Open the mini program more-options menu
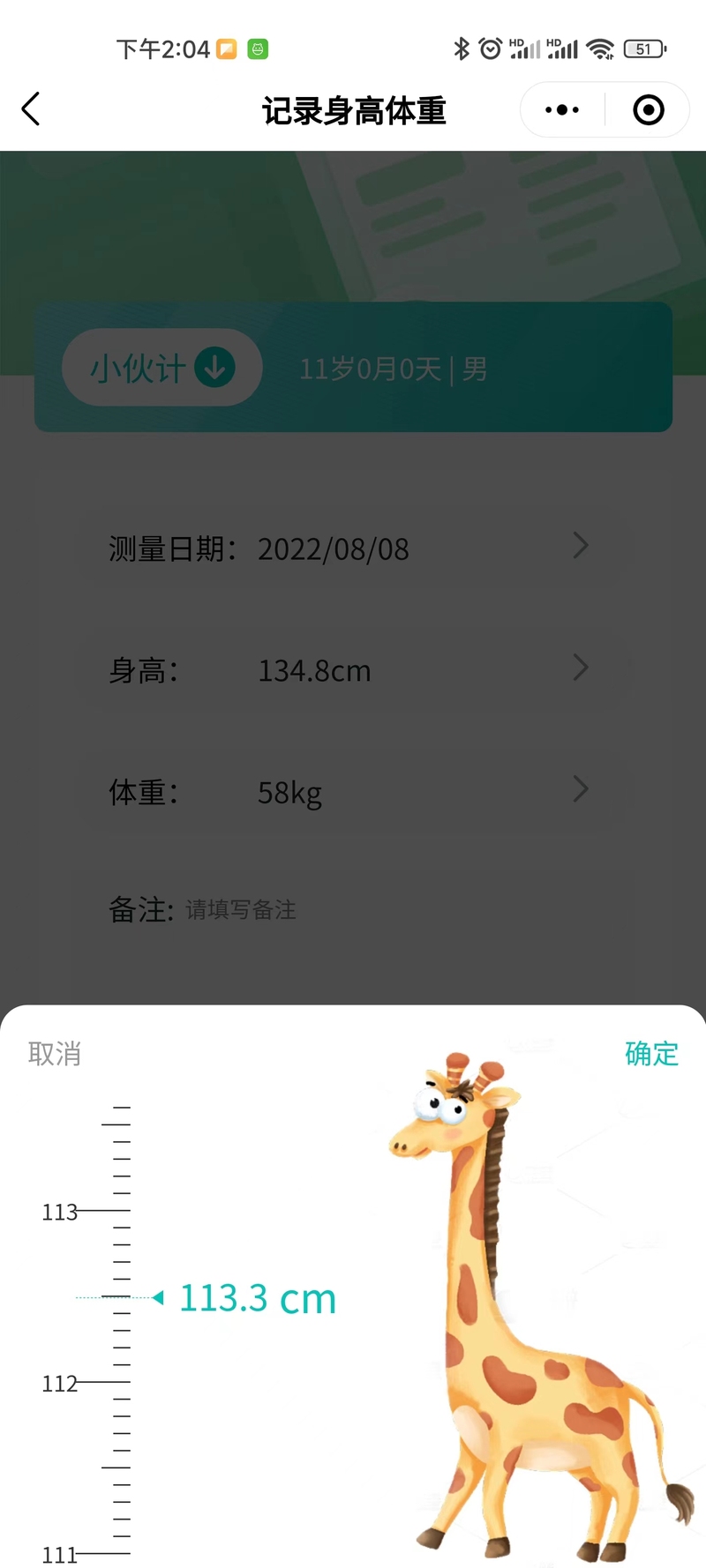The width and height of the screenshot is (706, 1568). (x=562, y=110)
